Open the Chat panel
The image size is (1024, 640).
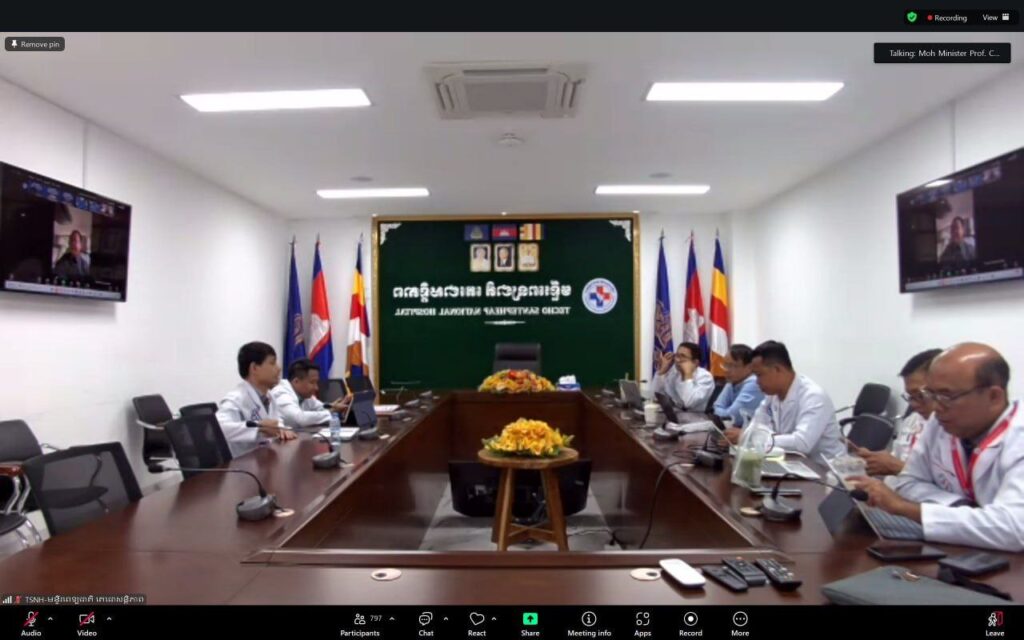tap(426, 622)
